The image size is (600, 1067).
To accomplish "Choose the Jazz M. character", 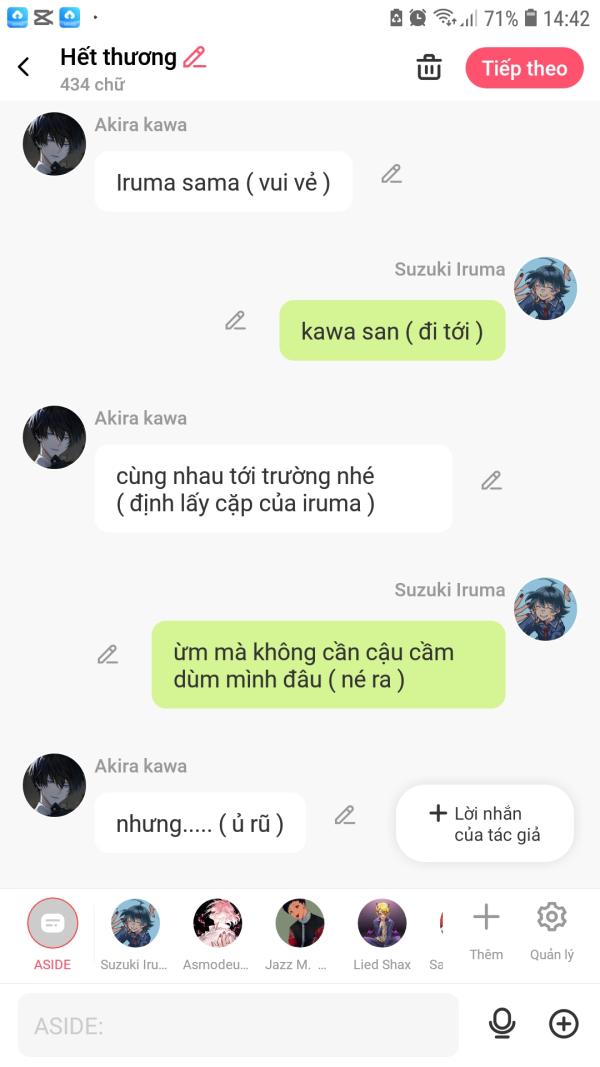I will [299, 933].
